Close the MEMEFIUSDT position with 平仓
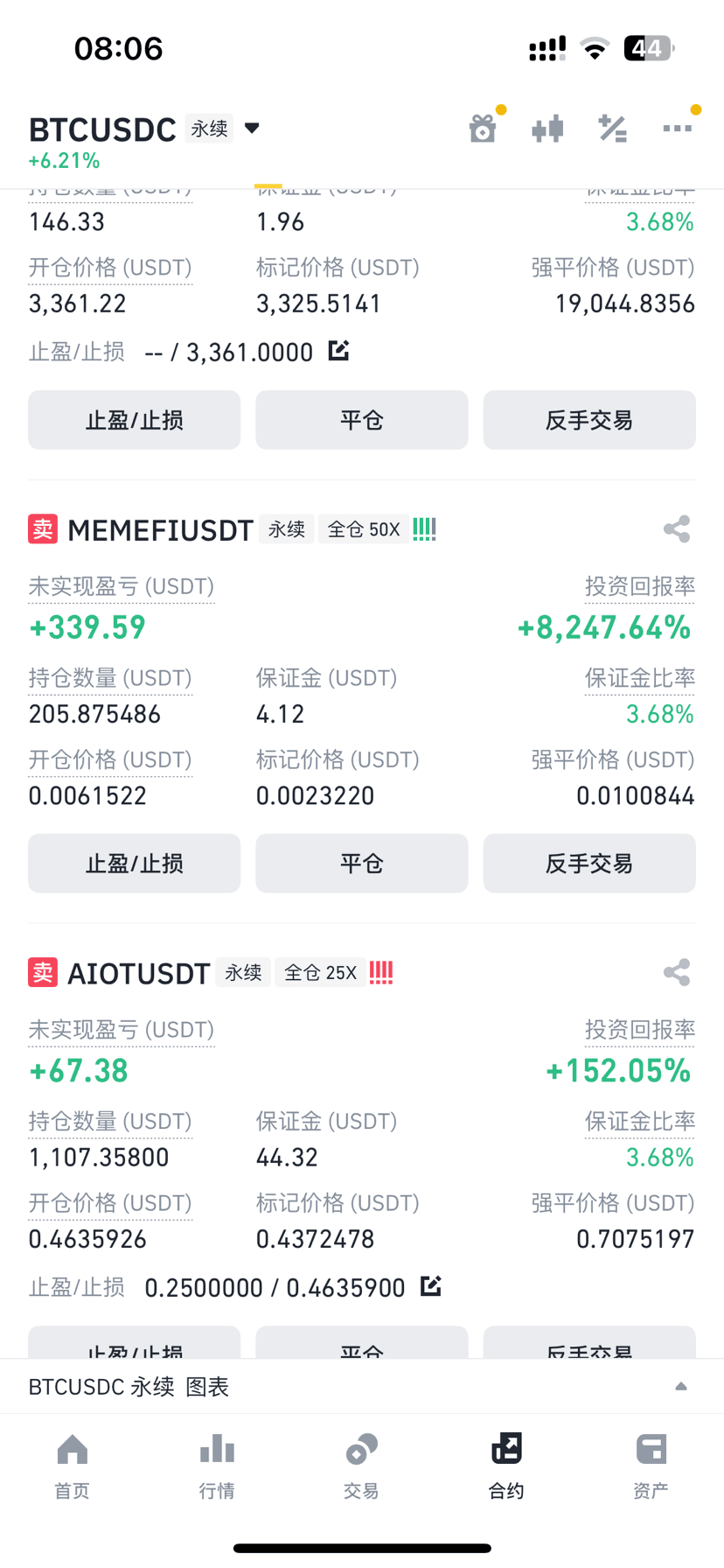Screen dimensions: 724x1568 point(362,864)
